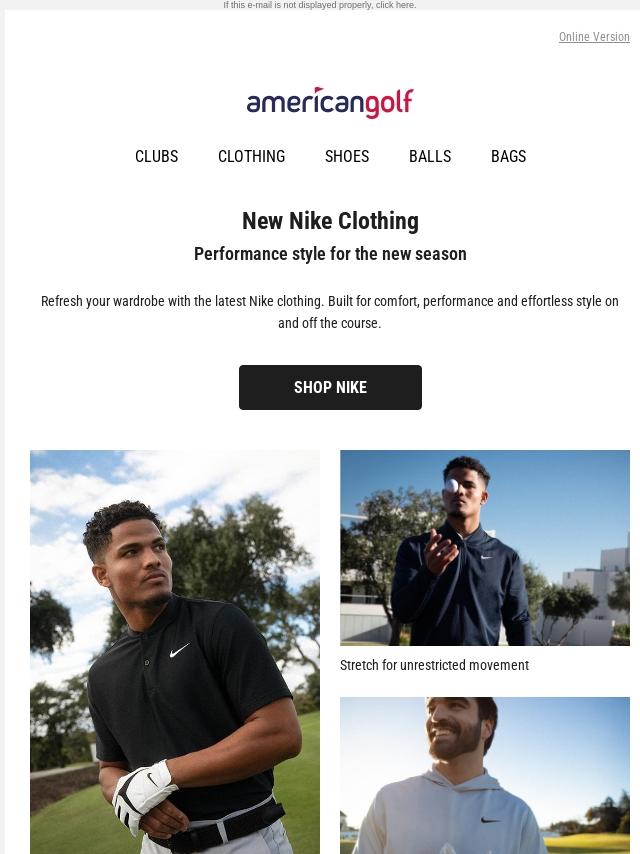This screenshot has height=854, width=640.
Task: Open the black Nike polo photo tile
Action: click(x=175, y=650)
